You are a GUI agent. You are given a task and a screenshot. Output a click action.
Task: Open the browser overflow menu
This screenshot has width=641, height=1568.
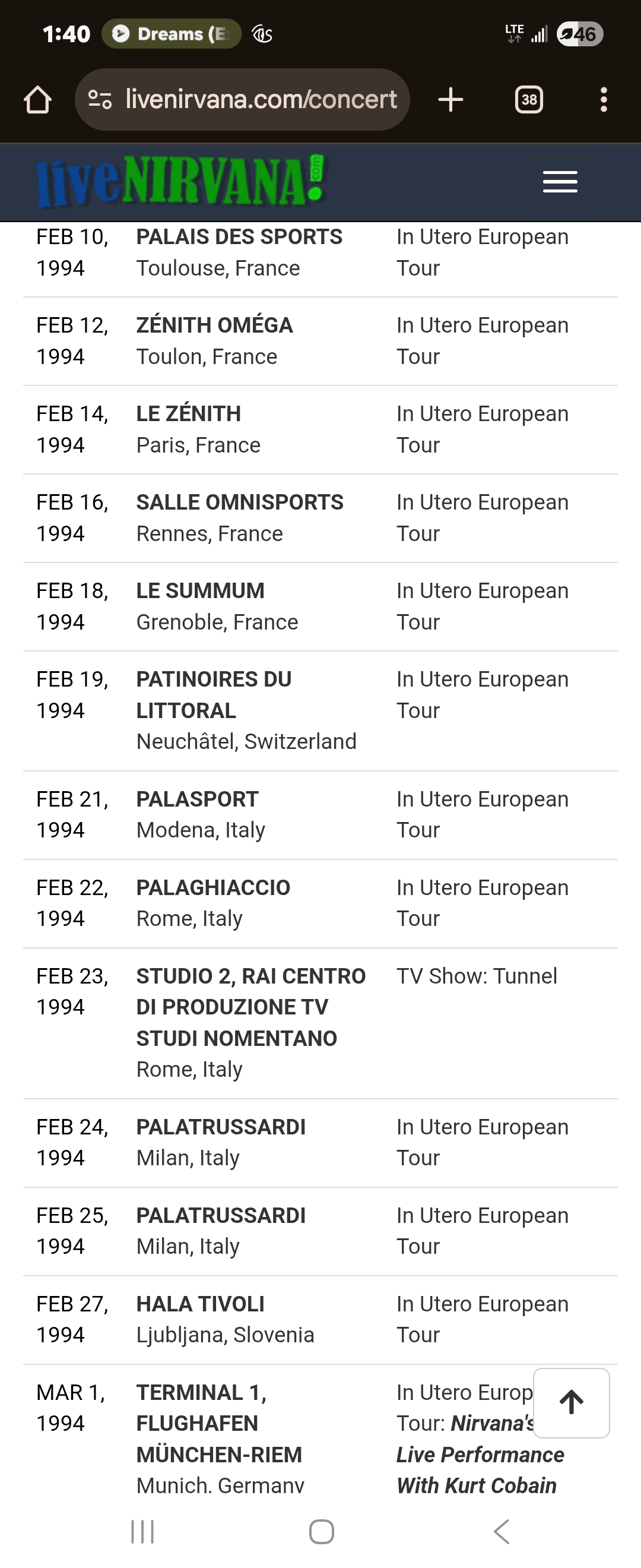(603, 100)
